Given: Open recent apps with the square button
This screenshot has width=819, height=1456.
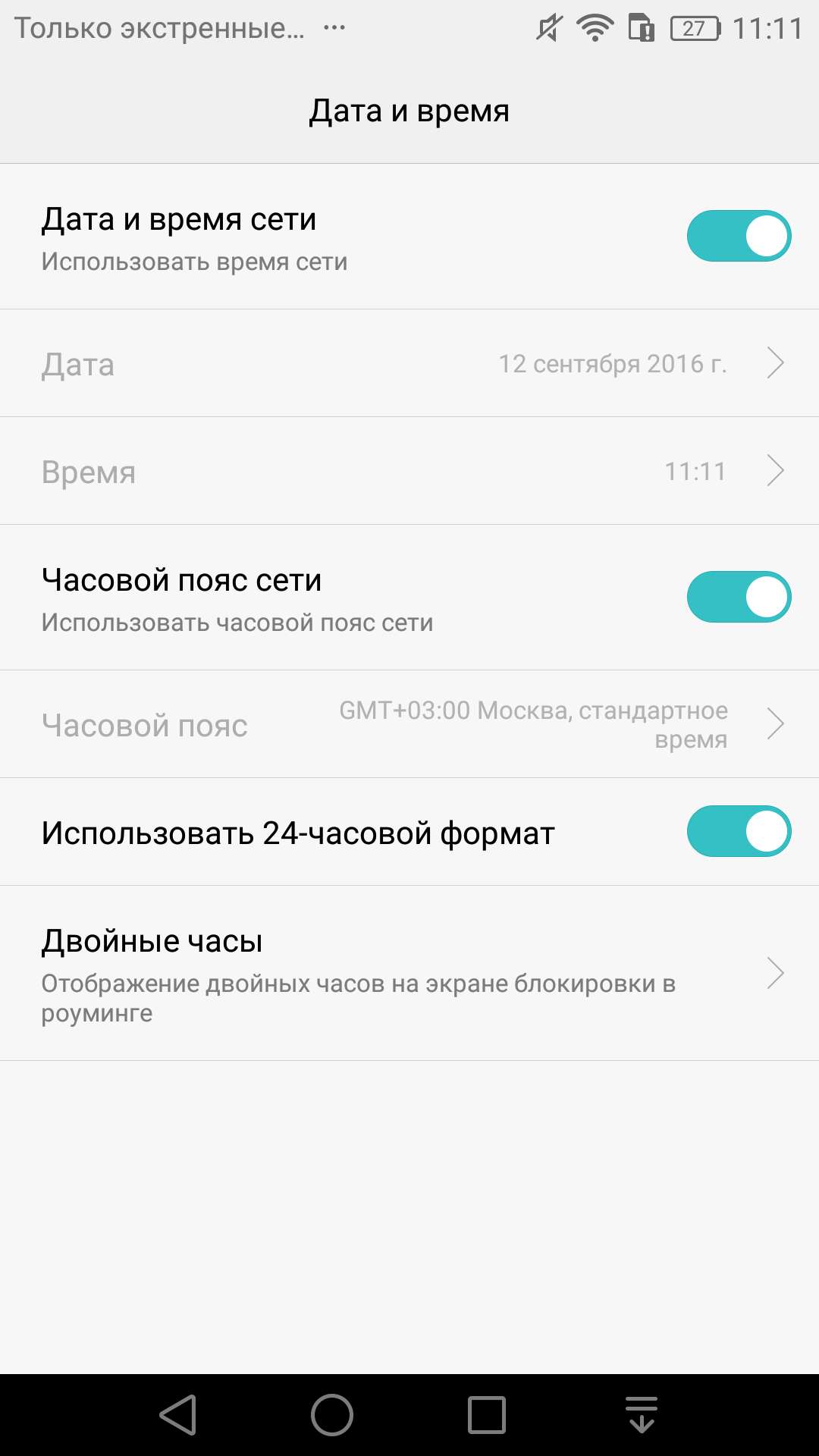Looking at the screenshot, I should click(x=487, y=1415).
